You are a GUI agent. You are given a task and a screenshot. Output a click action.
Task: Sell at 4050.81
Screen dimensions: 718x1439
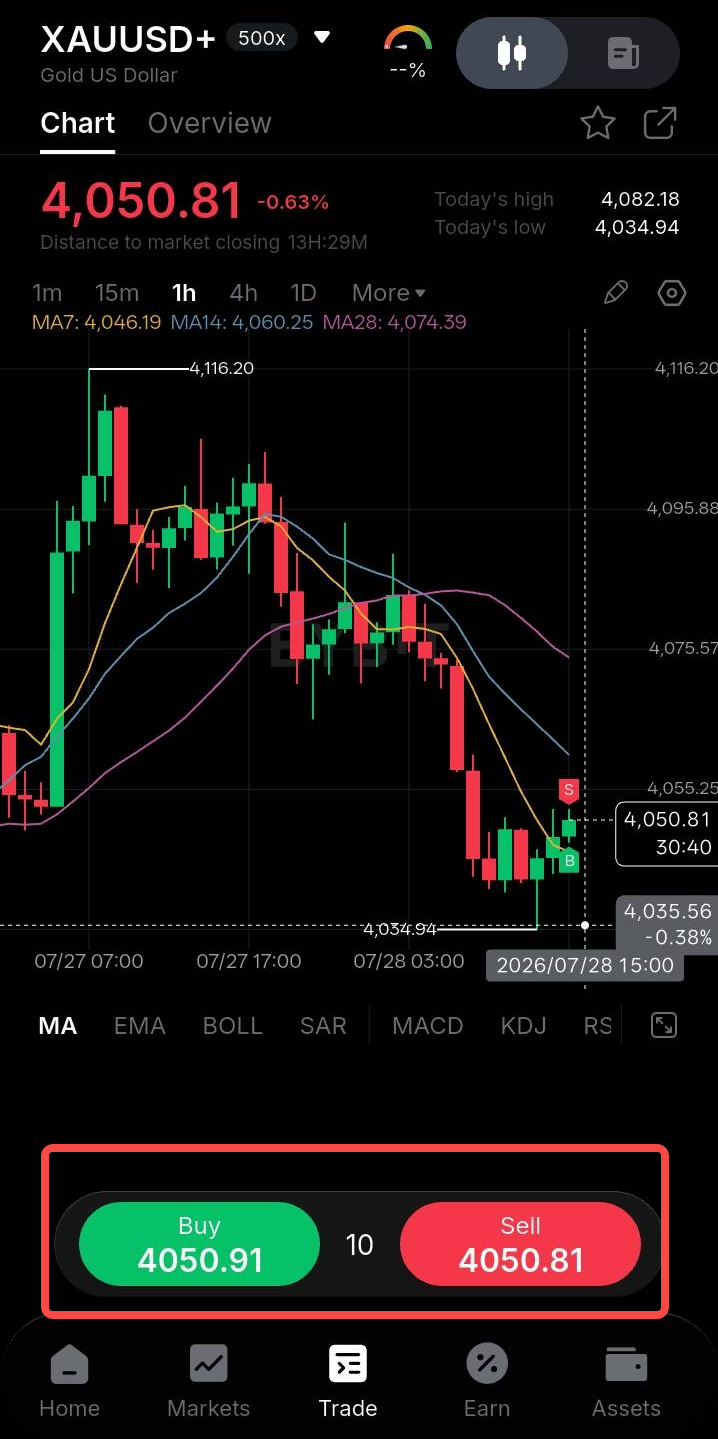(520, 1244)
